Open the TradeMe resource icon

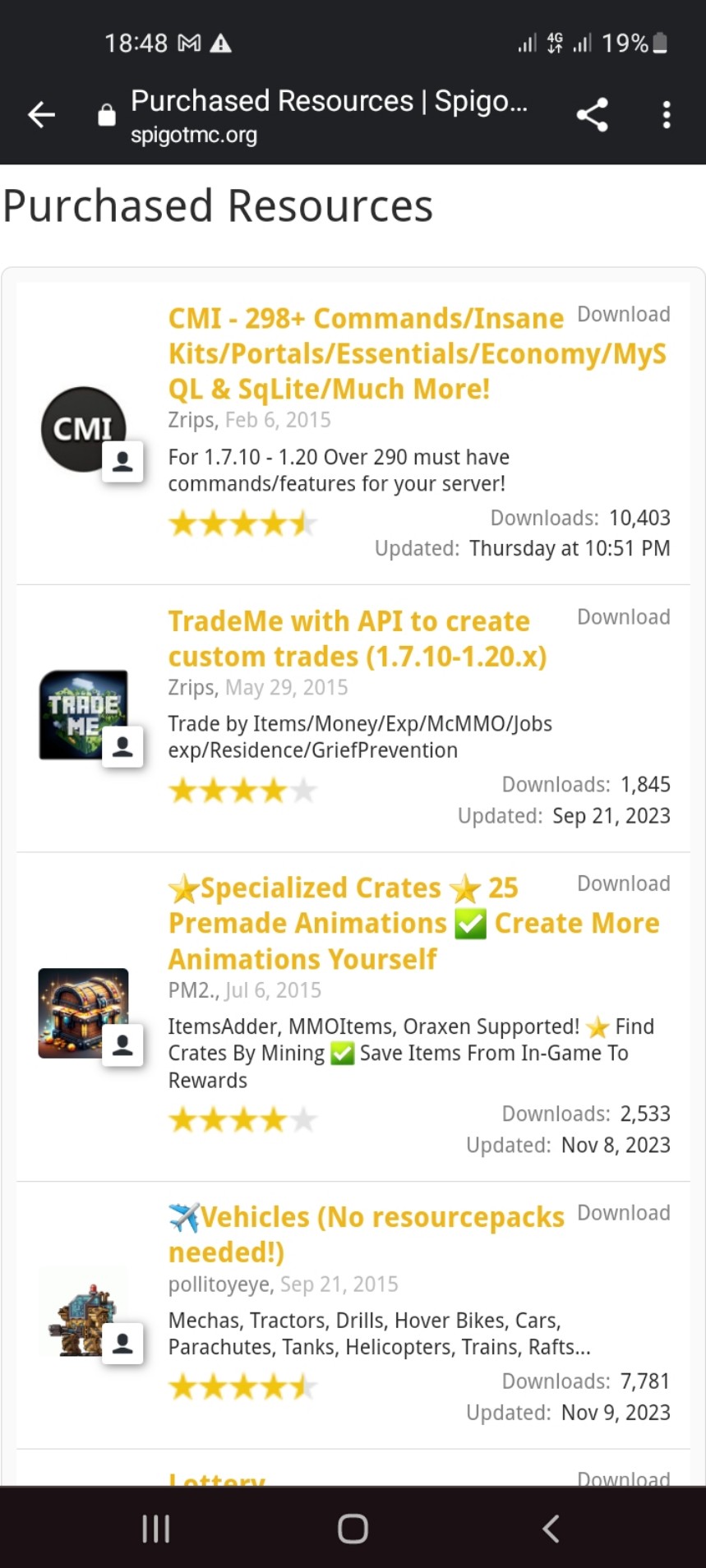(82, 714)
